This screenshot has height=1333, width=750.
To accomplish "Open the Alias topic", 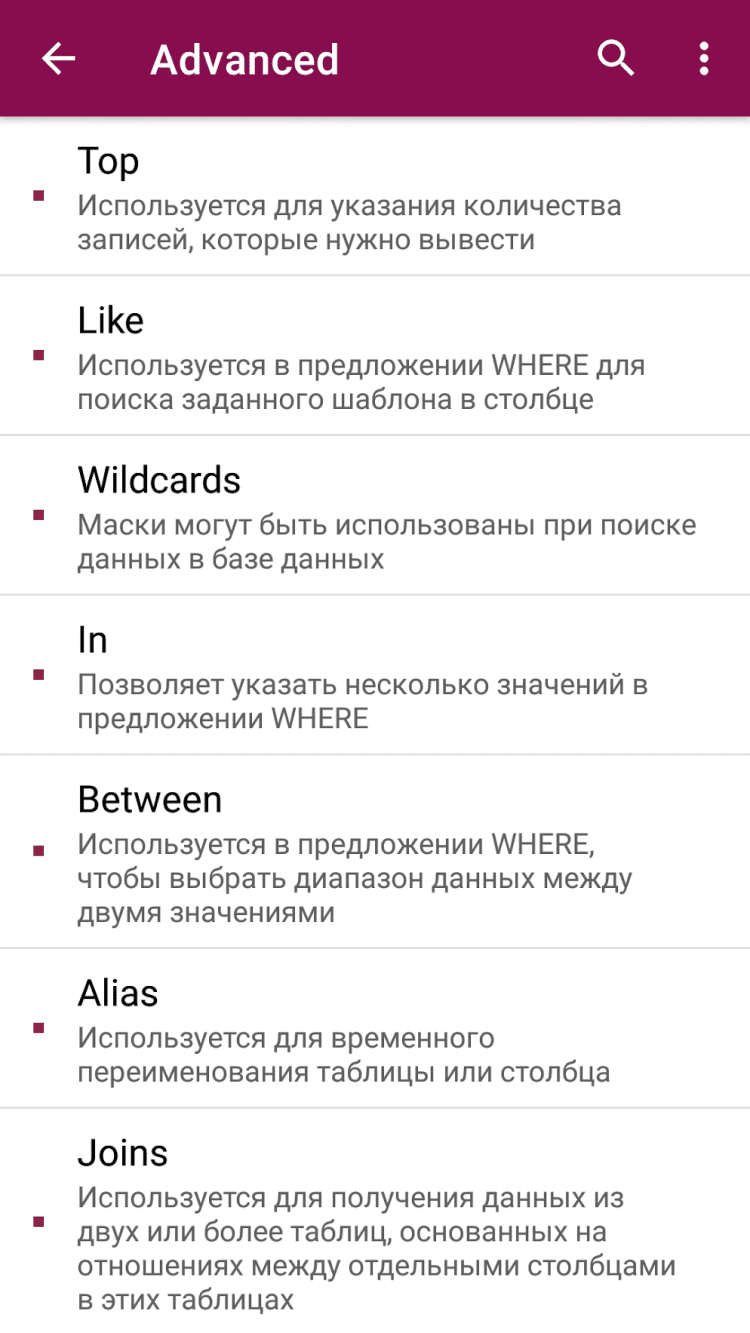I will click(375, 1029).
